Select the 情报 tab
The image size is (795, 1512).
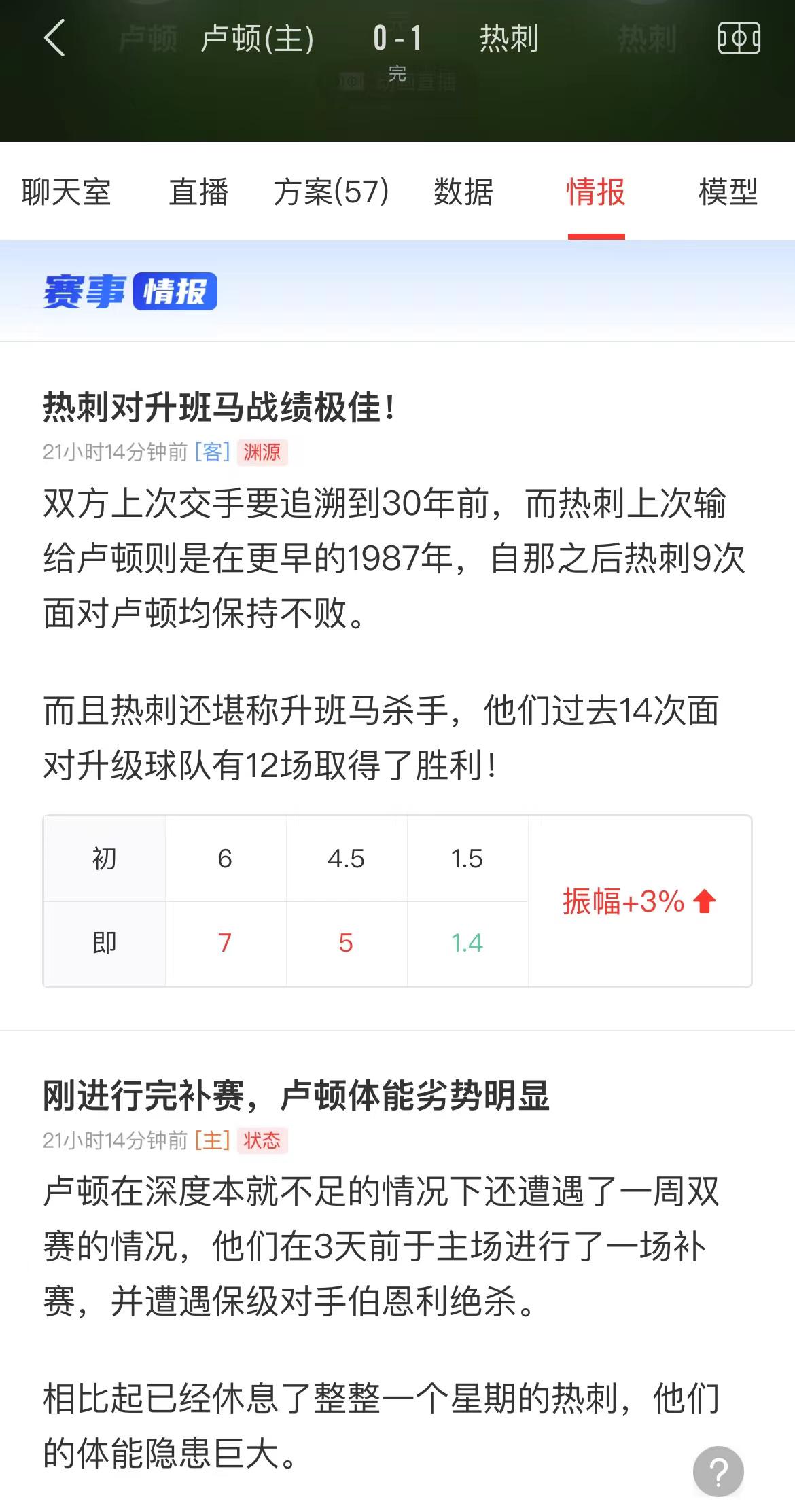pyautogui.click(x=596, y=192)
